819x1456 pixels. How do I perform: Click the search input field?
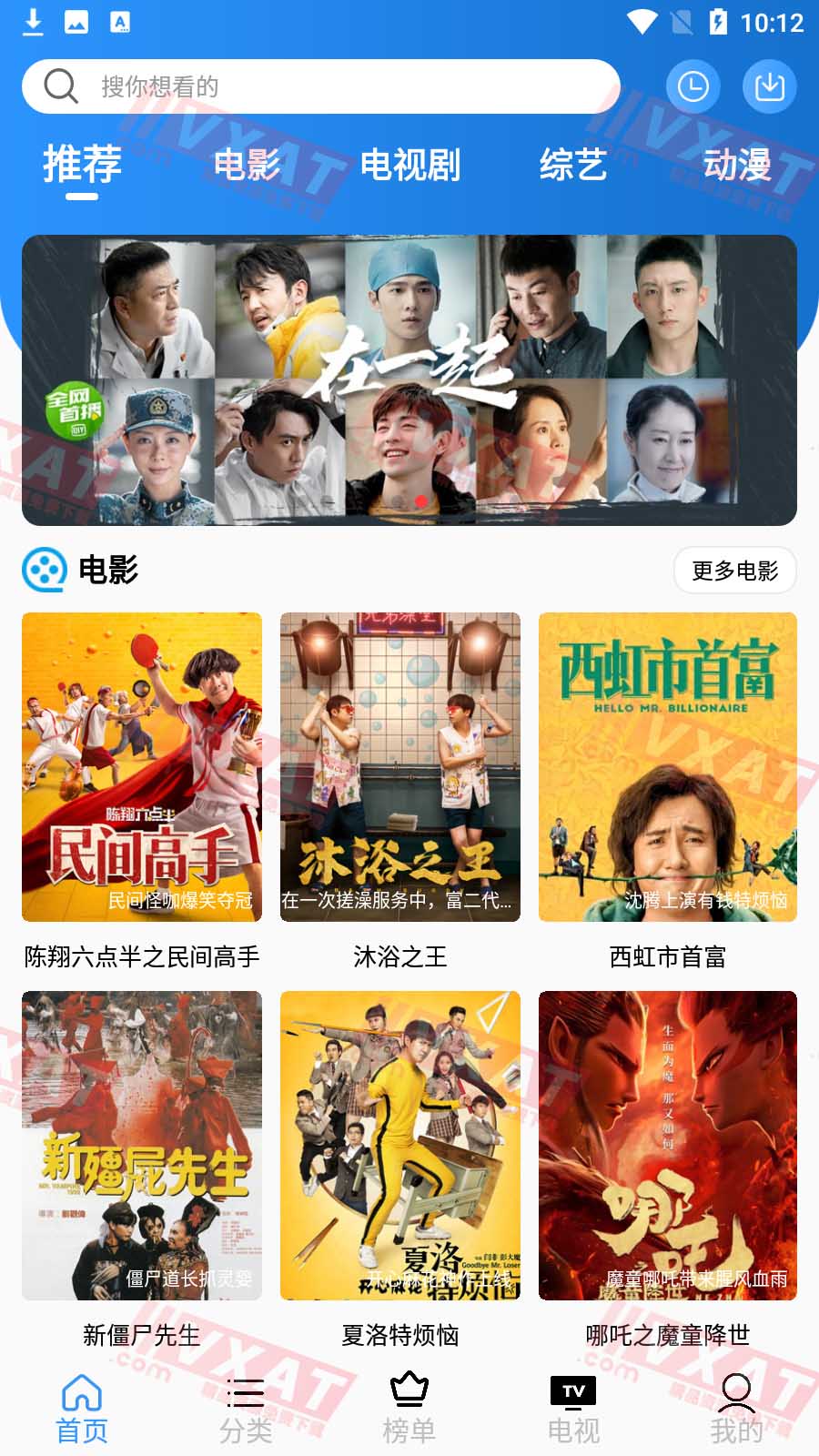pos(318,86)
